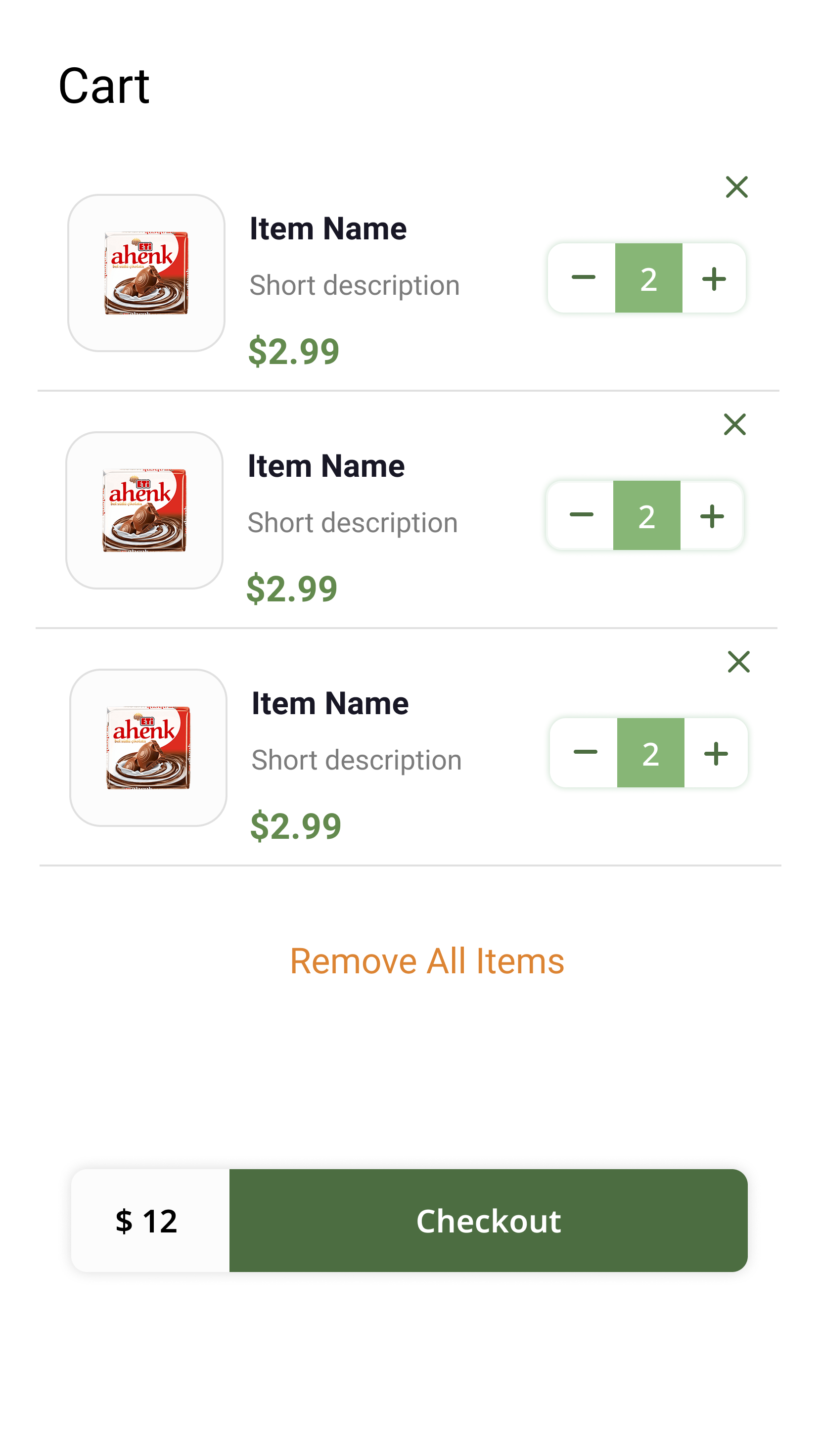Tap Remove All Items

(x=427, y=961)
